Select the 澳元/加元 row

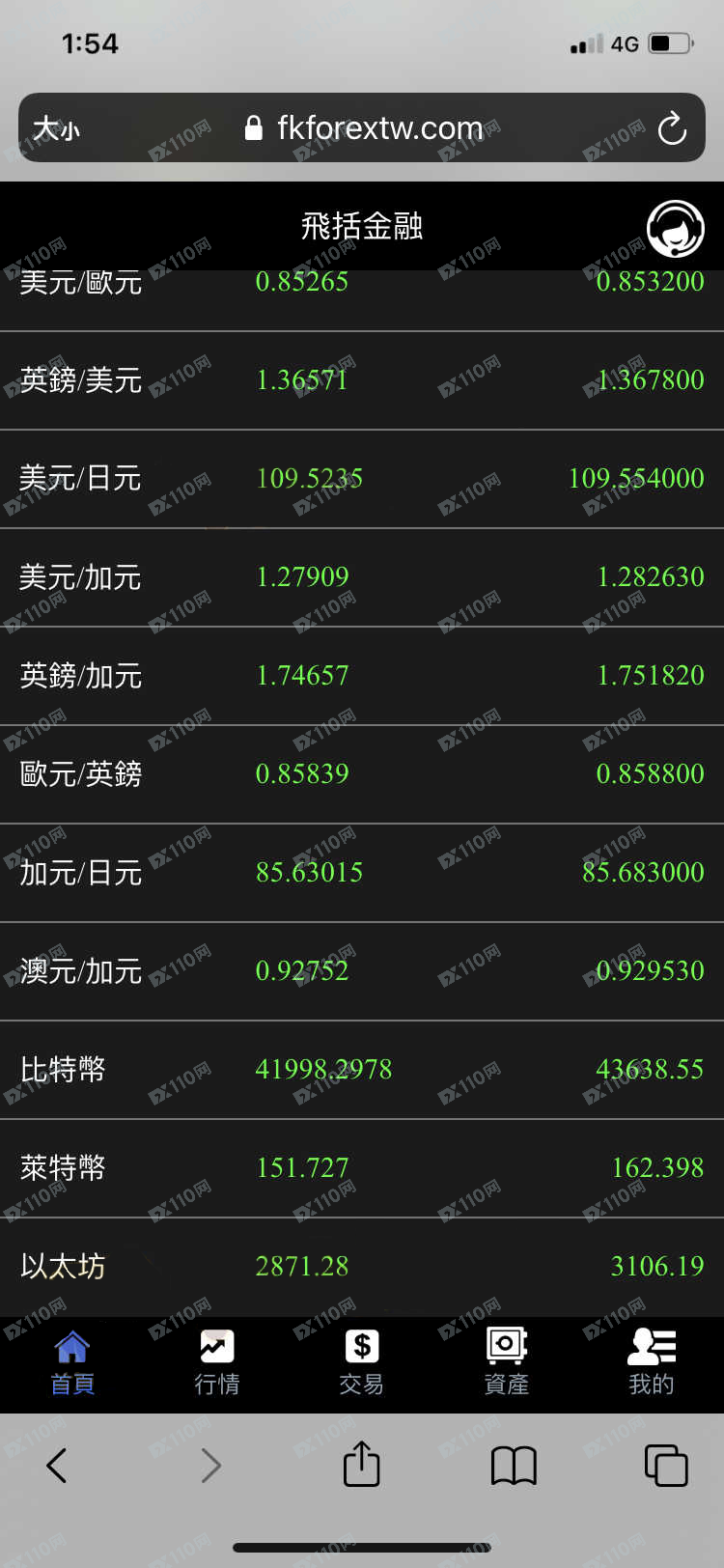tap(362, 971)
